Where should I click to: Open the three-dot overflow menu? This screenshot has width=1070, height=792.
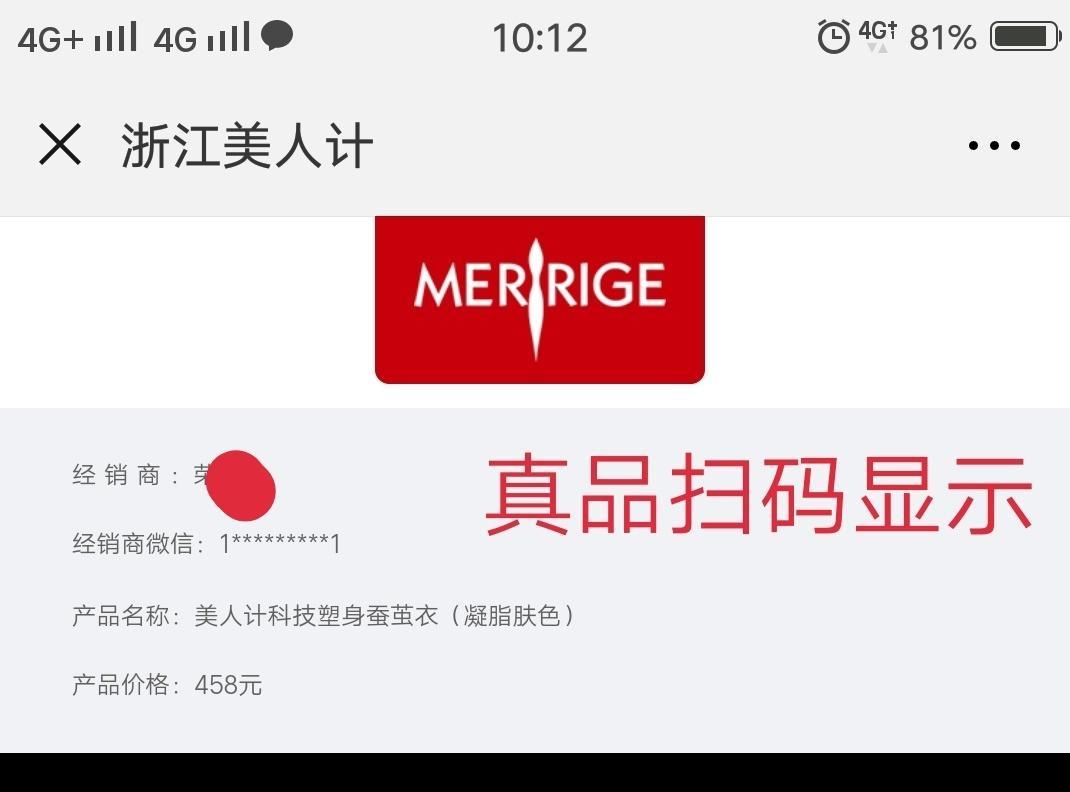click(x=994, y=146)
